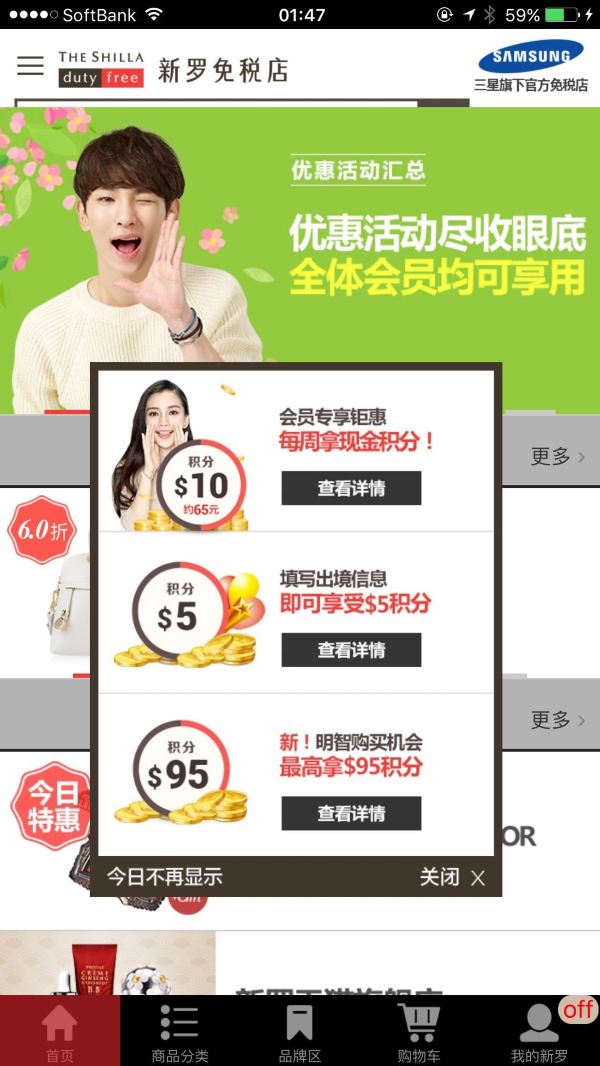Tap 查看详情 under 即可享受$5积分
This screenshot has width=600, height=1066.
(x=351, y=650)
